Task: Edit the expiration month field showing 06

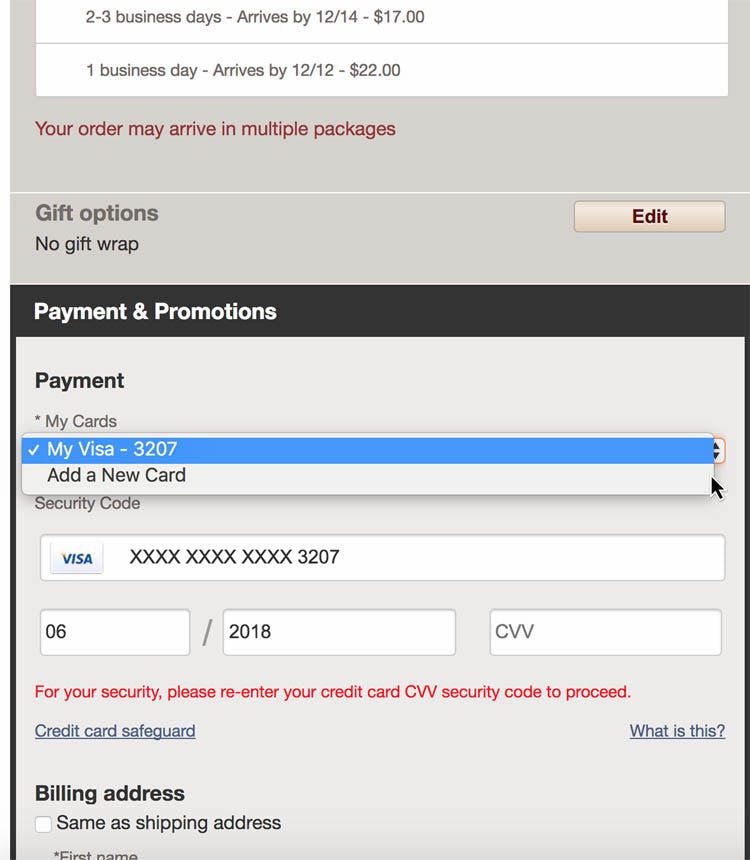Action: pyautogui.click(x=114, y=632)
